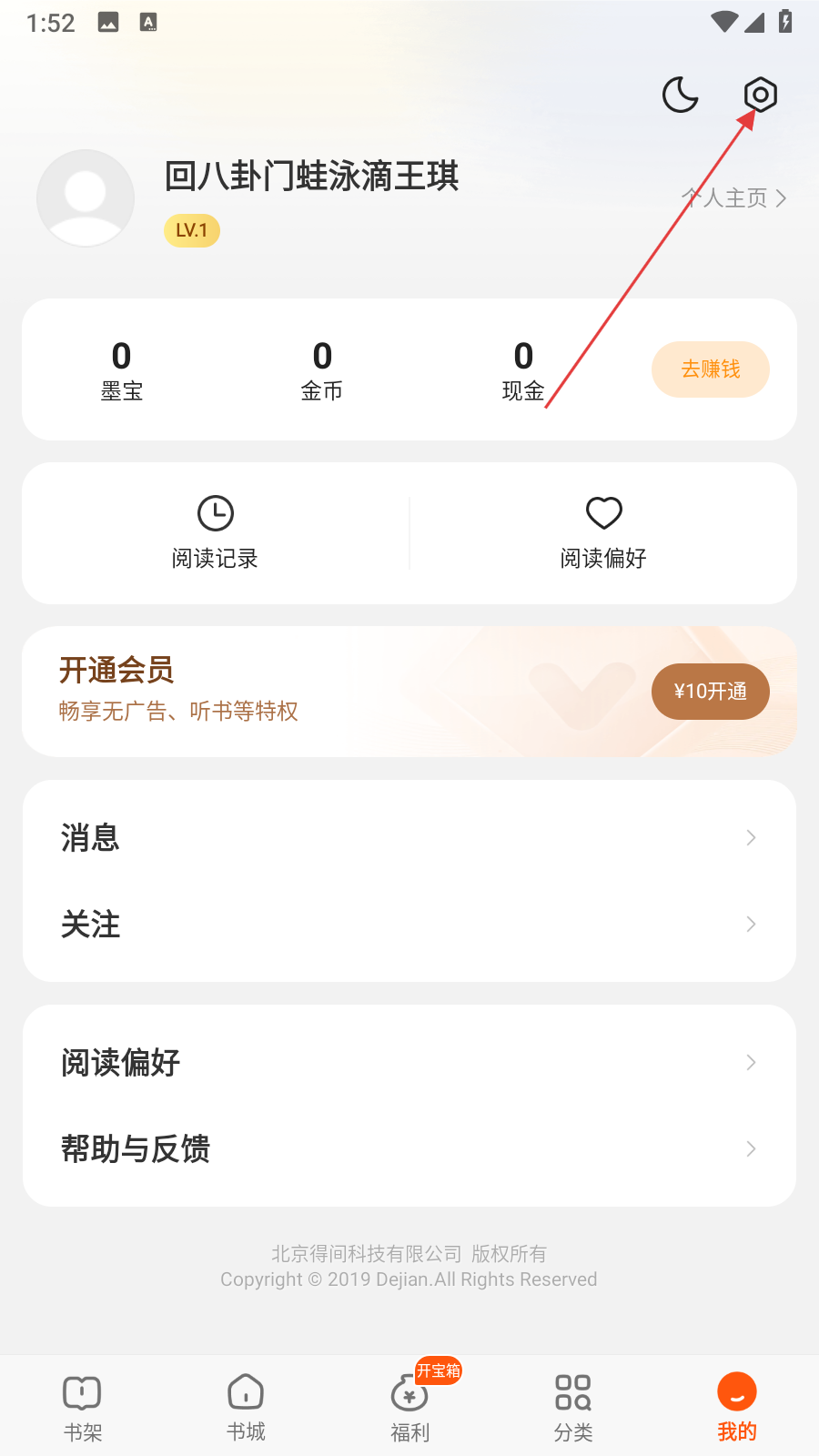View the 墨宝 balance
The width and height of the screenshot is (819, 1456).
pos(121,370)
